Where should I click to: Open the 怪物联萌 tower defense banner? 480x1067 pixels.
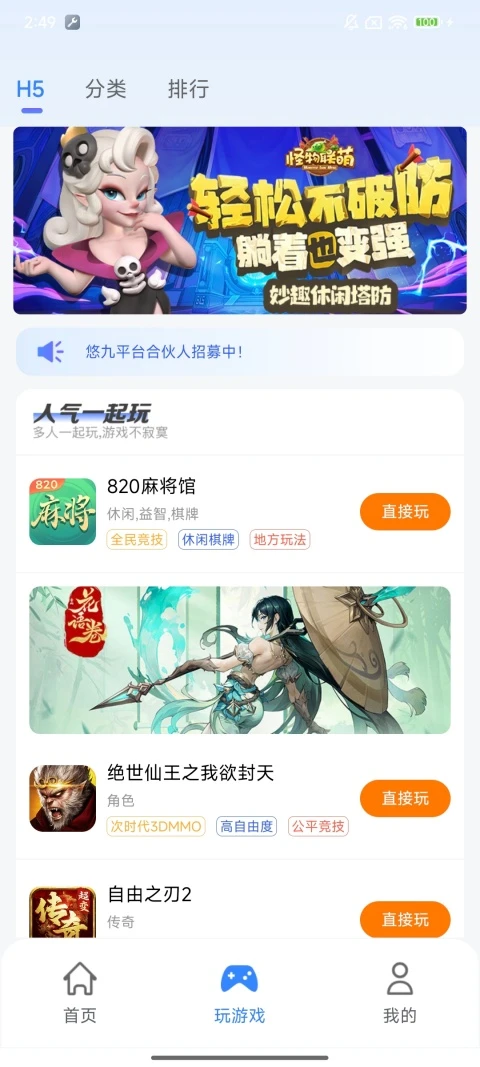240,220
